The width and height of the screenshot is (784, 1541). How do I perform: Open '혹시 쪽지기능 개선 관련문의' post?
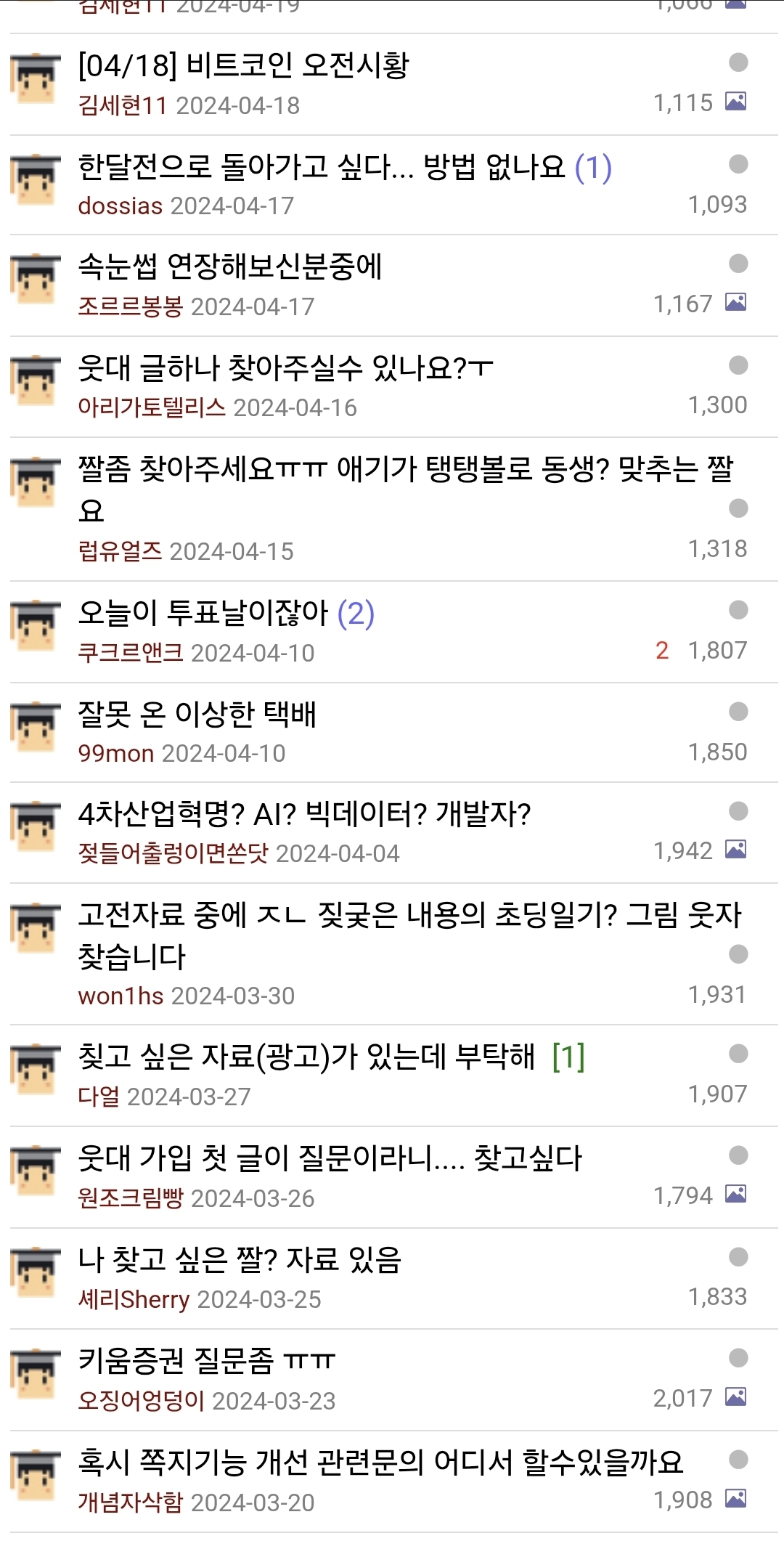[x=380, y=1462]
